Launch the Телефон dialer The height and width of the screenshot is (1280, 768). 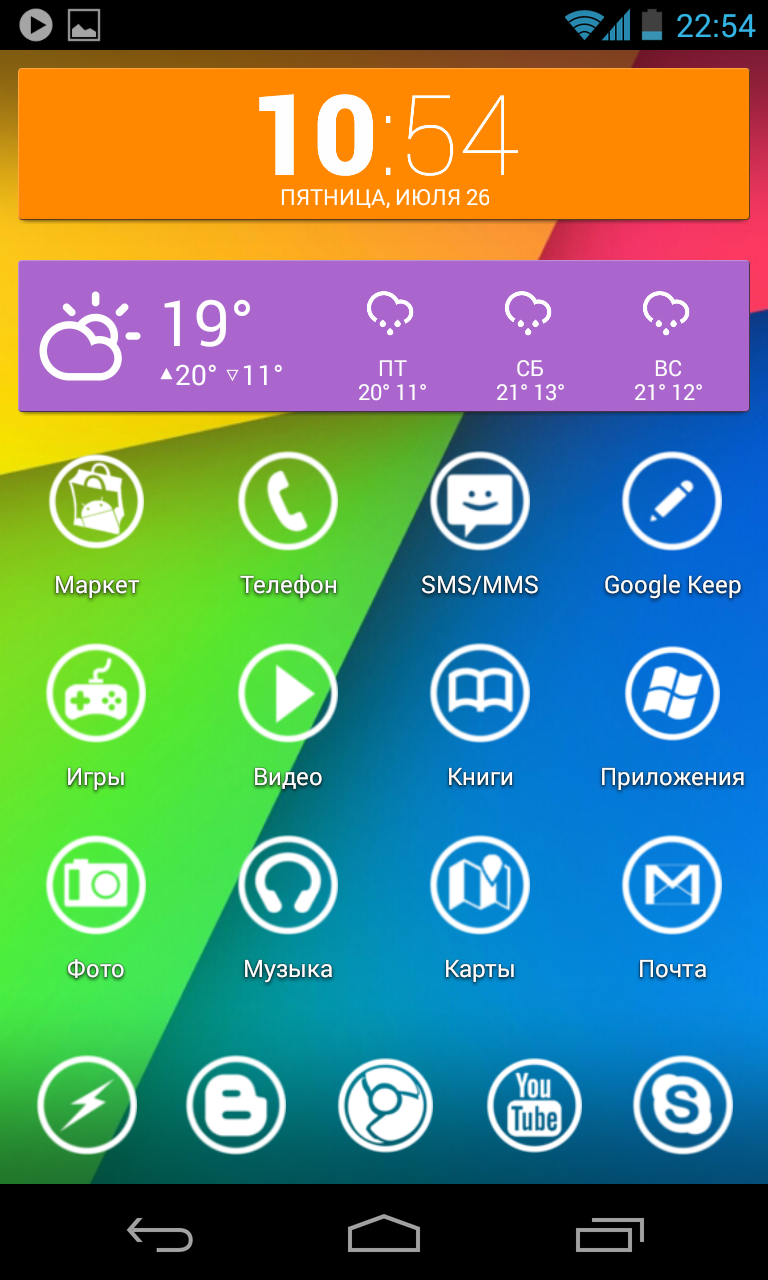point(288,502)
